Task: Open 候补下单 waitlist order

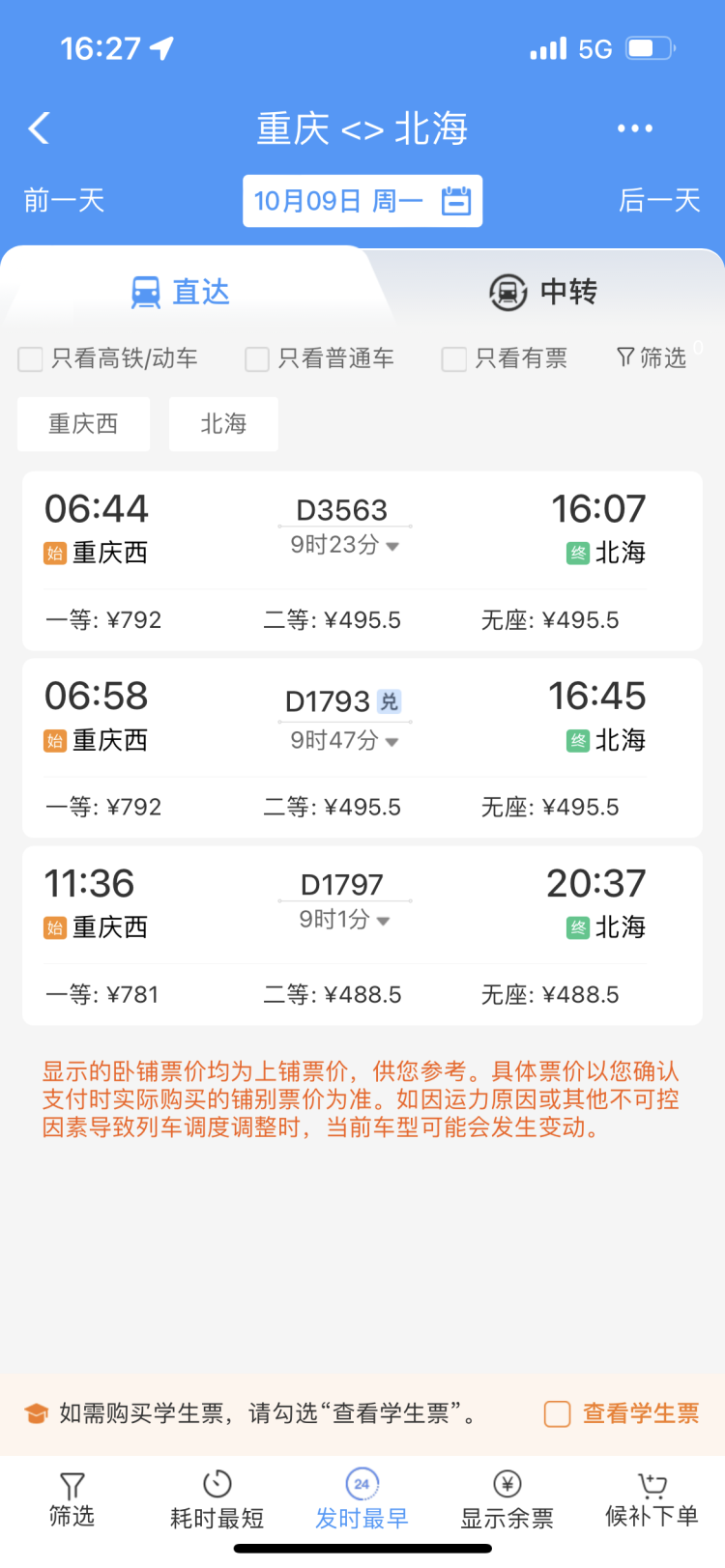Action: [x=652, y=1500]
